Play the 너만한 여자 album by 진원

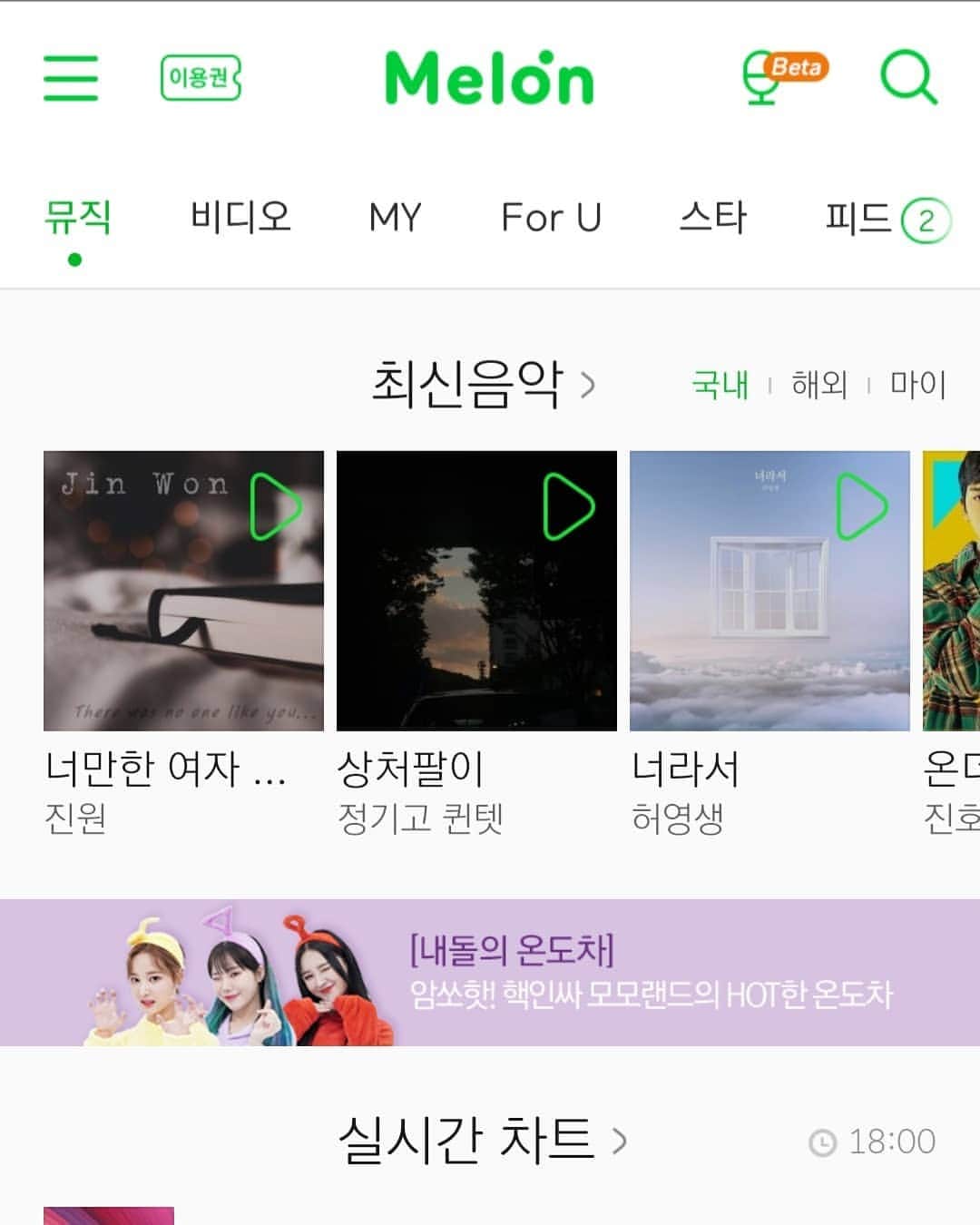275,506
